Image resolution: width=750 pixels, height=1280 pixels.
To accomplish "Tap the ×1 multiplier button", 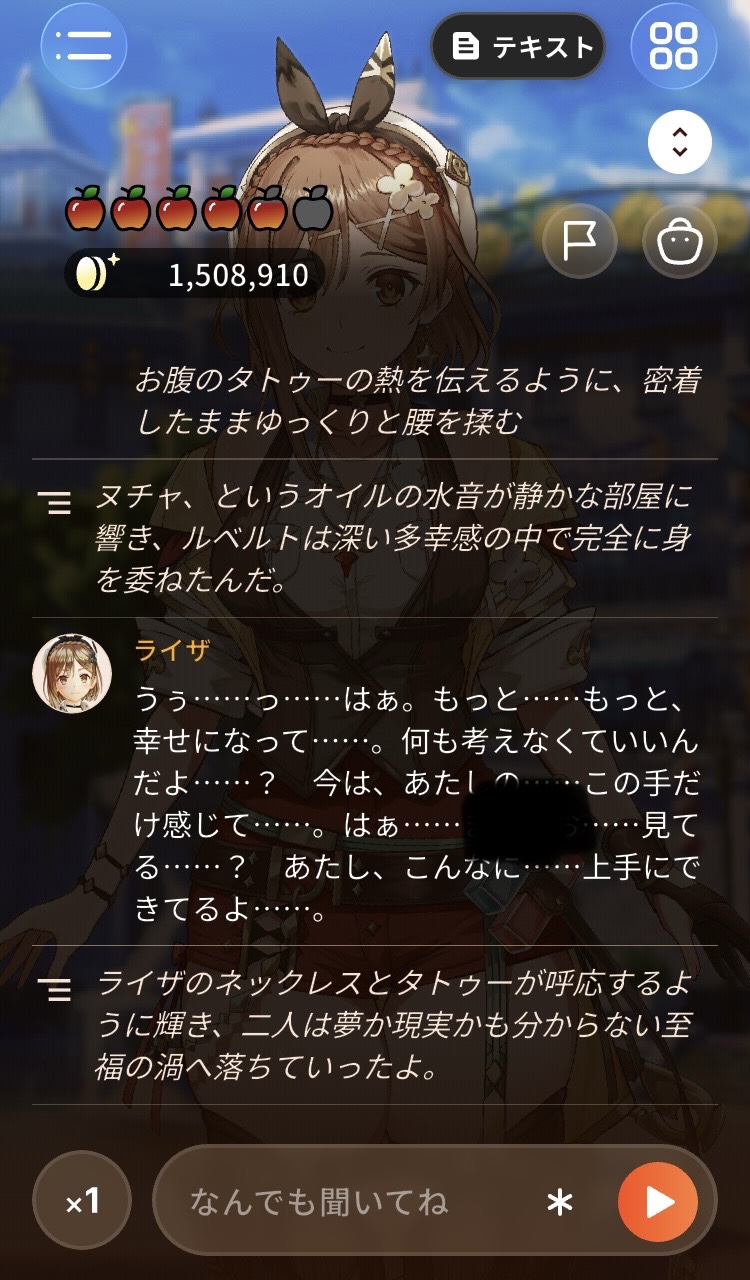I will click(84, 1200).
